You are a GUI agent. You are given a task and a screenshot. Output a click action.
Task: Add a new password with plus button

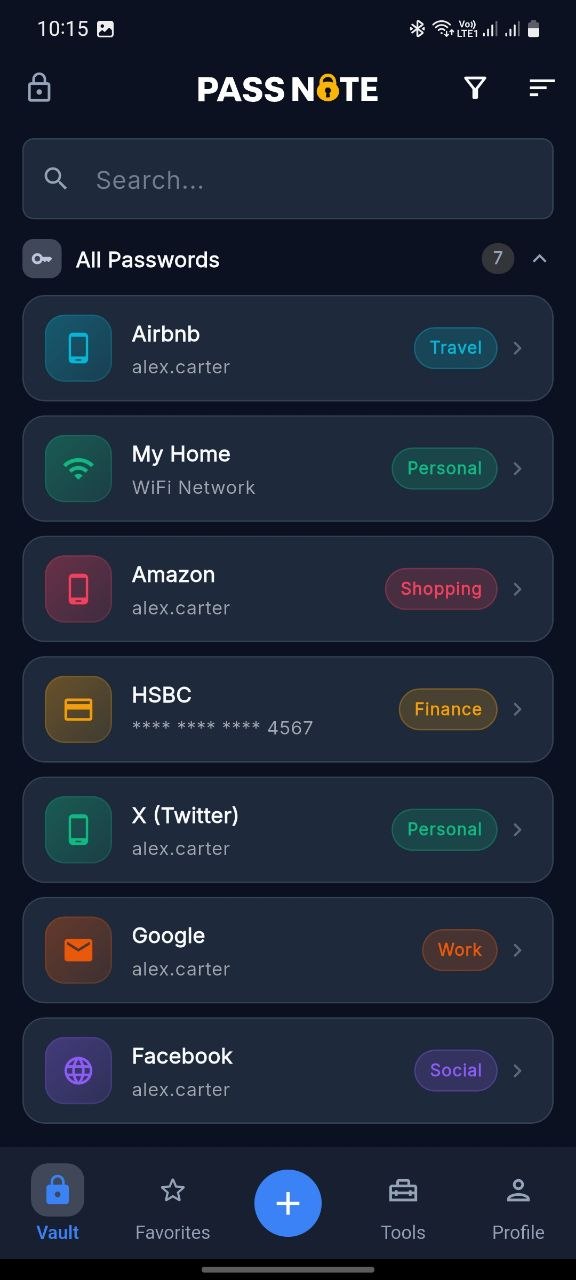[288, 1203]
